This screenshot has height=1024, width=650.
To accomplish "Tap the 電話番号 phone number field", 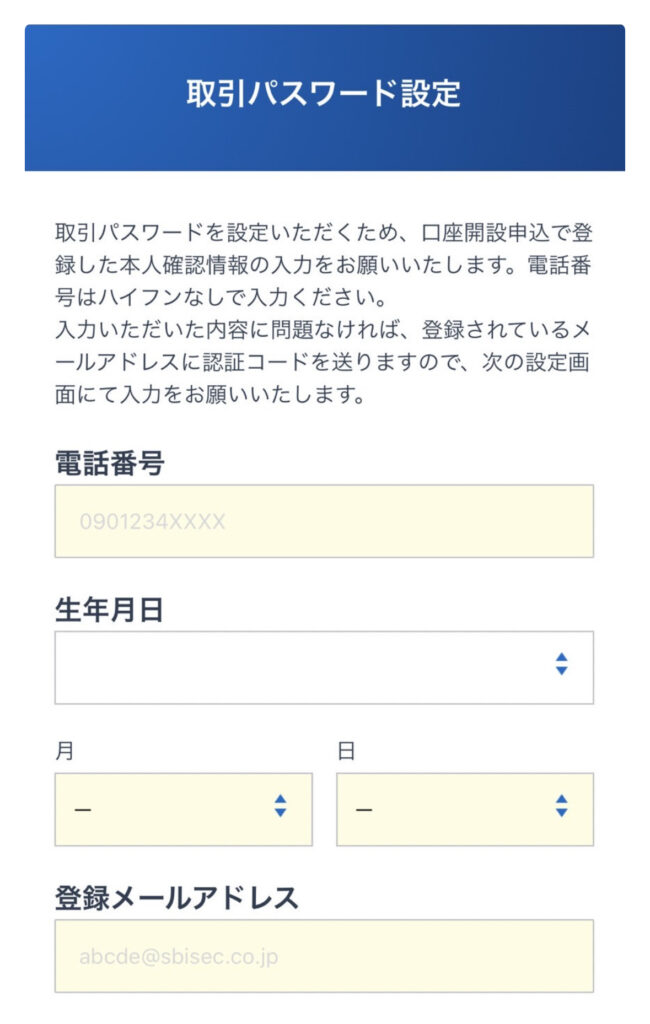I will point(324,521).
